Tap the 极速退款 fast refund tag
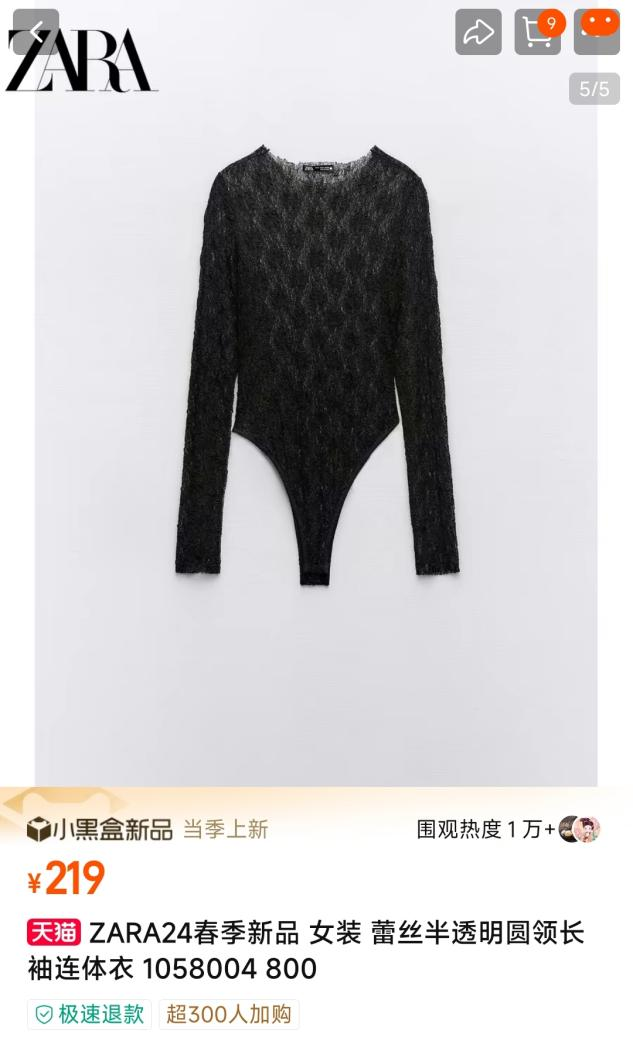 [90, 1014]
